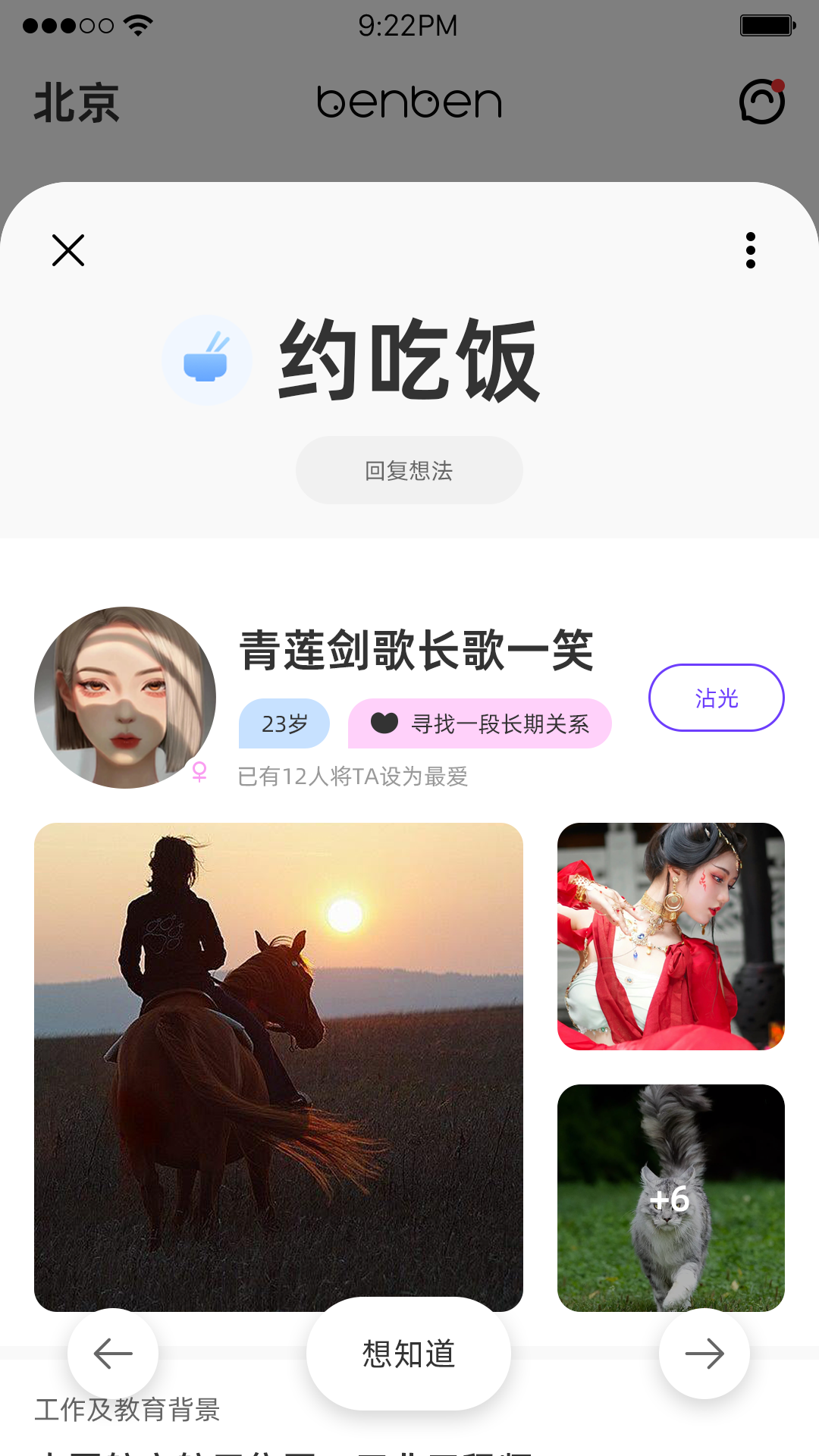Tap the heart icon in the pink tag
This screenshot has width=819, height=1456.
coord(384,723)
